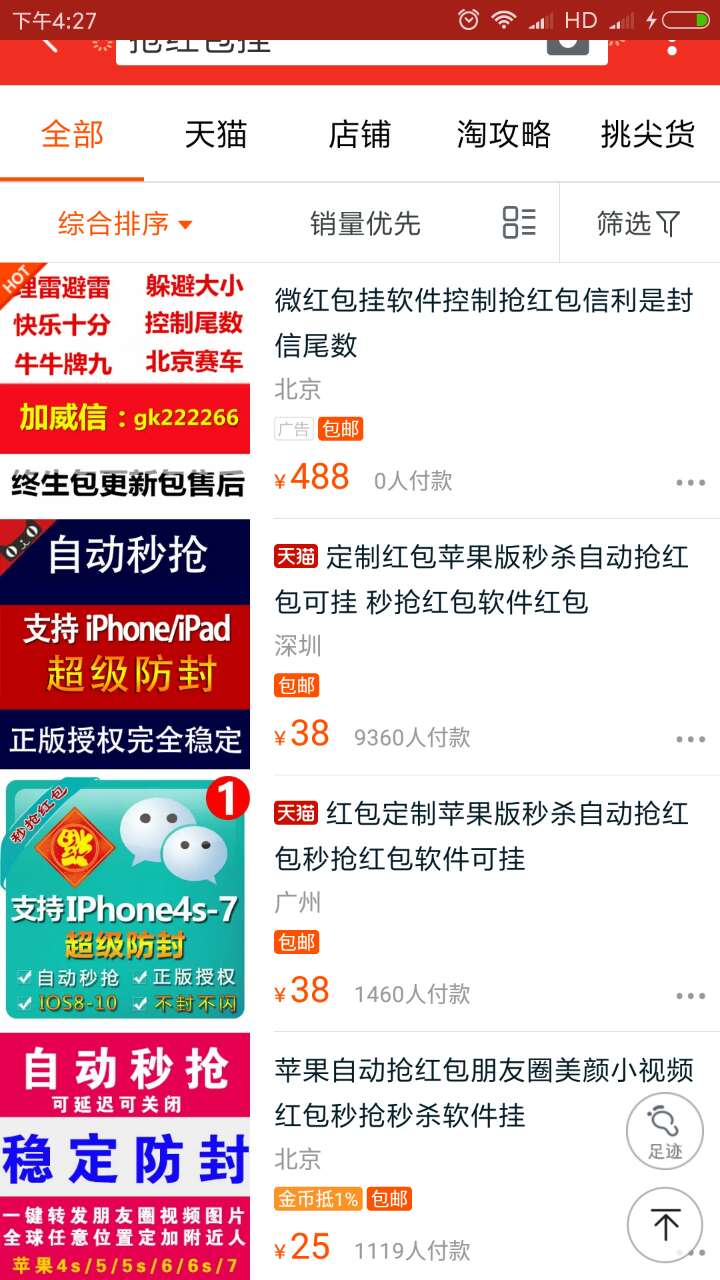Image resolution: width=720 pixels, height=1280 pixels.
Task: Switch to the 天猫 tab
Action: click(216, 135)
